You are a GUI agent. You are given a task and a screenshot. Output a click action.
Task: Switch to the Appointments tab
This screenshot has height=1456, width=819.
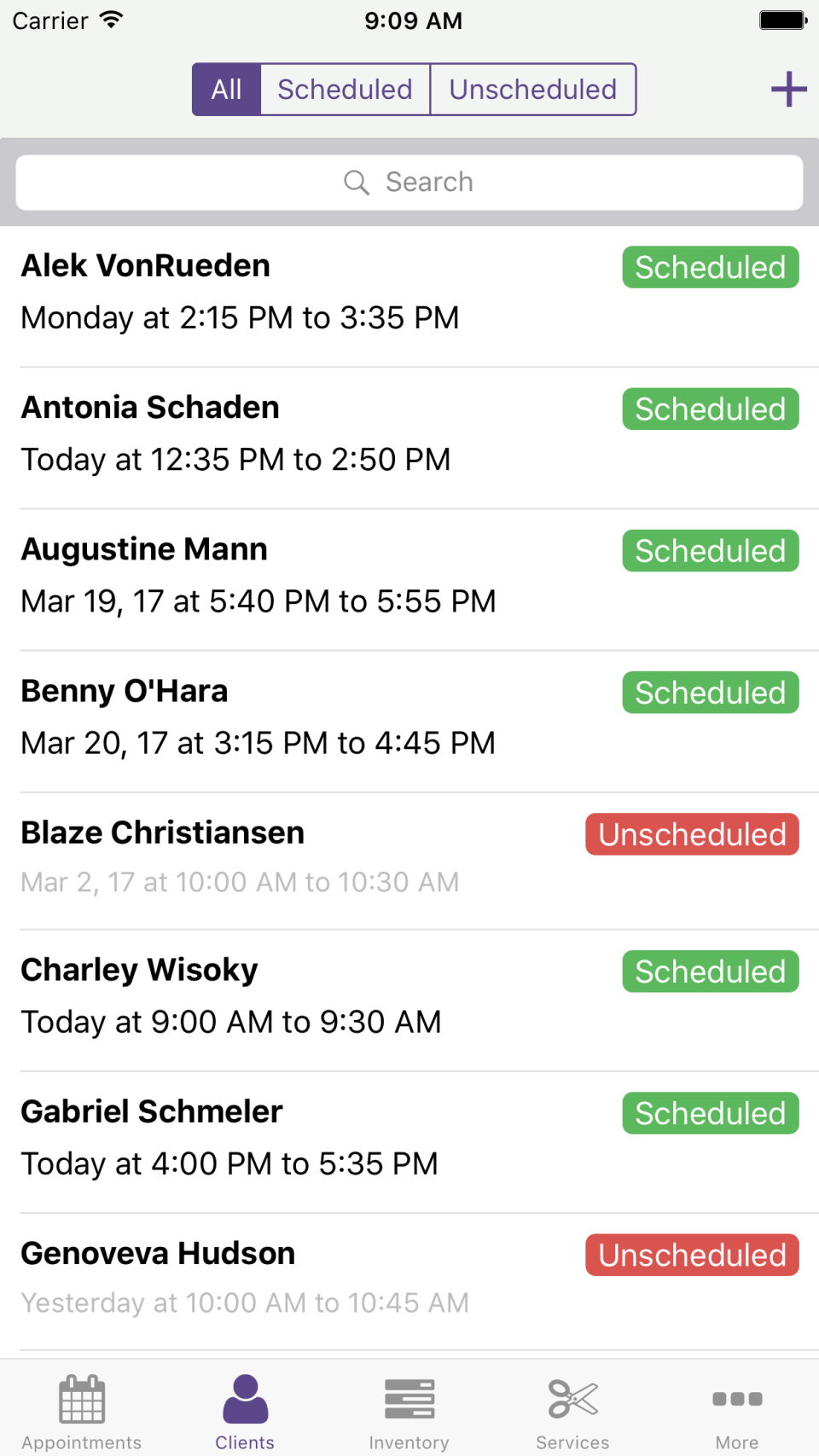pyautogui.click(x=81, y=1406)
